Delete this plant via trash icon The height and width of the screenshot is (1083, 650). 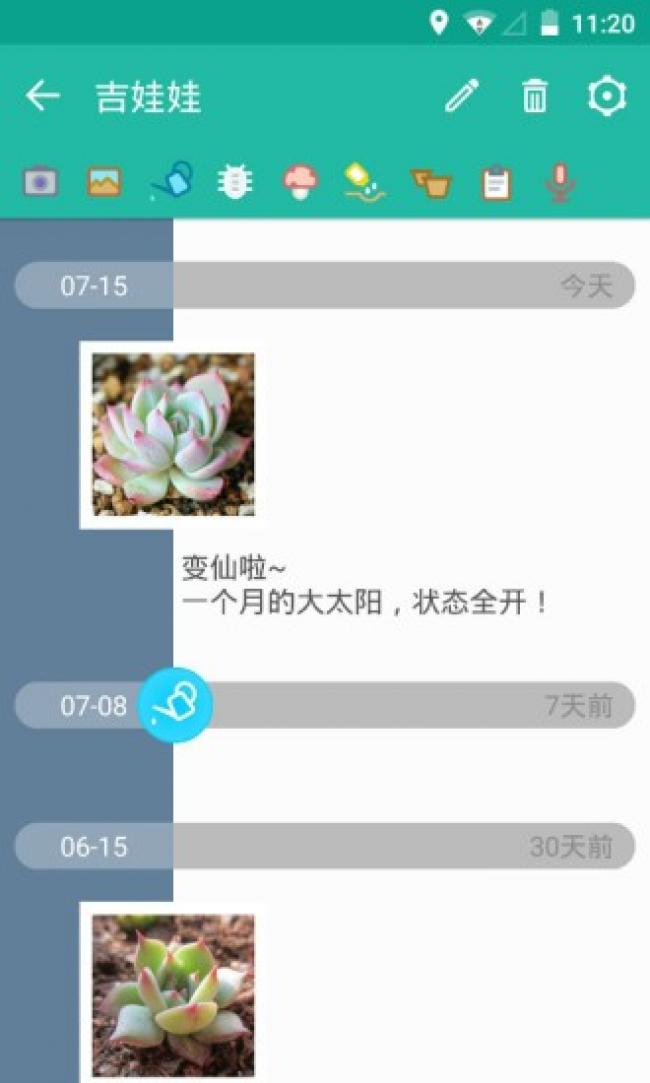tap(535, 97)
